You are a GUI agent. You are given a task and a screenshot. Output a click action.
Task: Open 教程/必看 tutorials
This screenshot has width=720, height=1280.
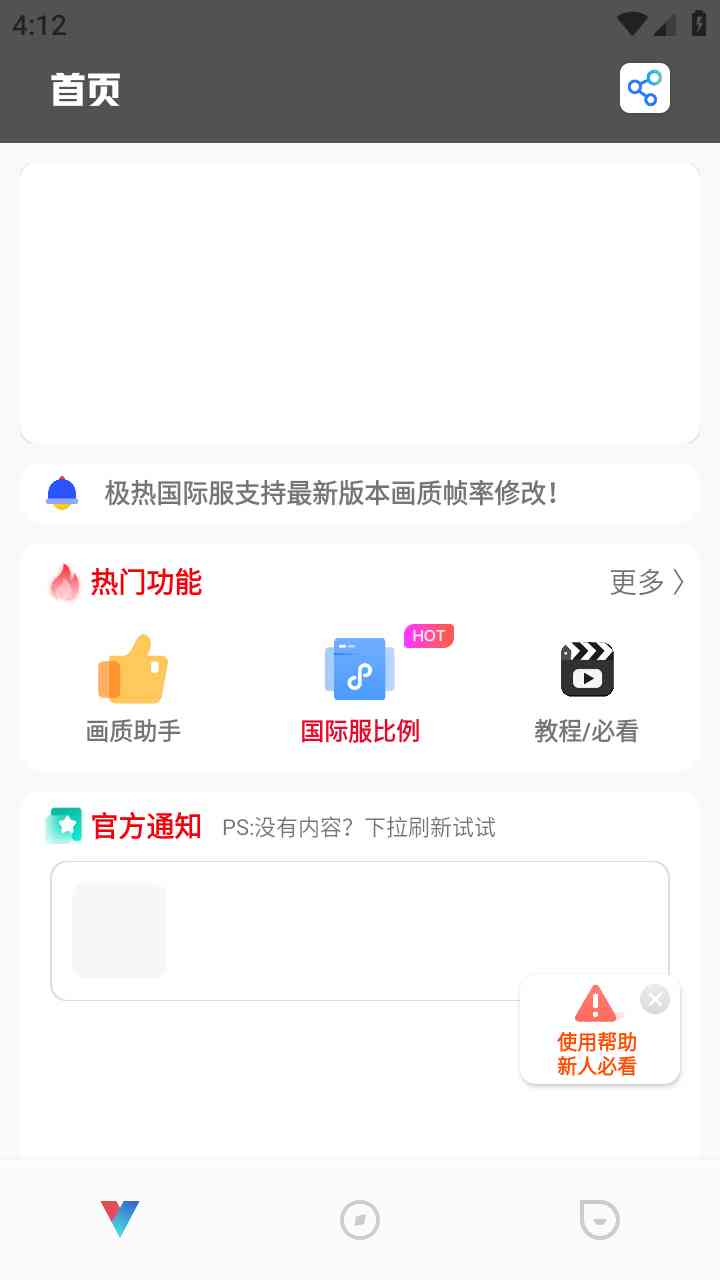click(x=586, y=690)
